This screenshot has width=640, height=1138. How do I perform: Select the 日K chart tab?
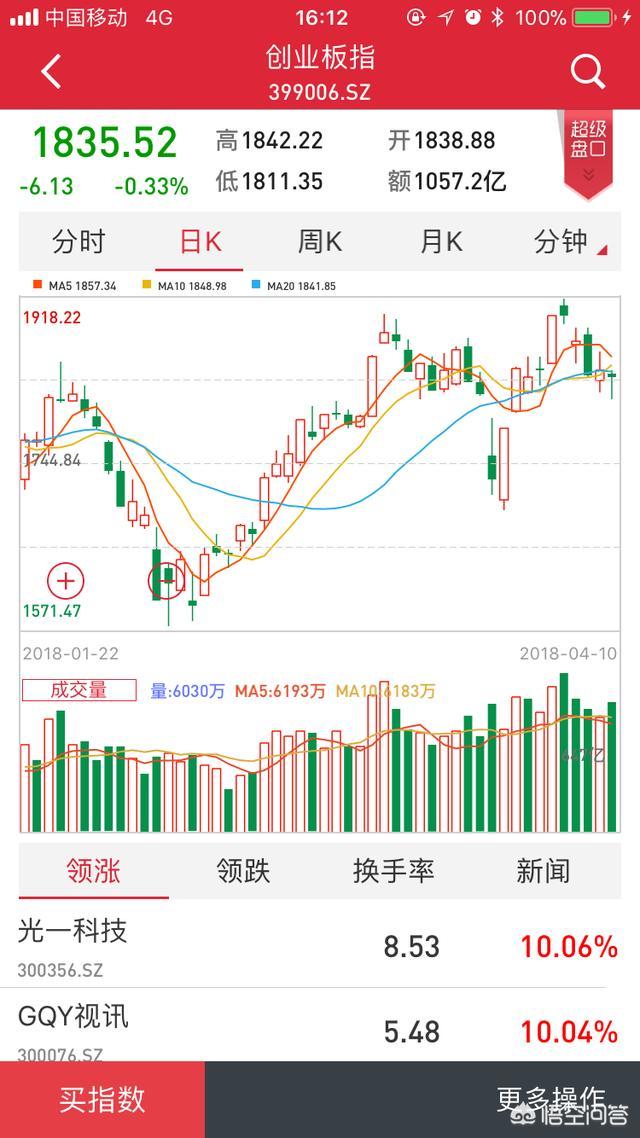(x=201, y=242)
